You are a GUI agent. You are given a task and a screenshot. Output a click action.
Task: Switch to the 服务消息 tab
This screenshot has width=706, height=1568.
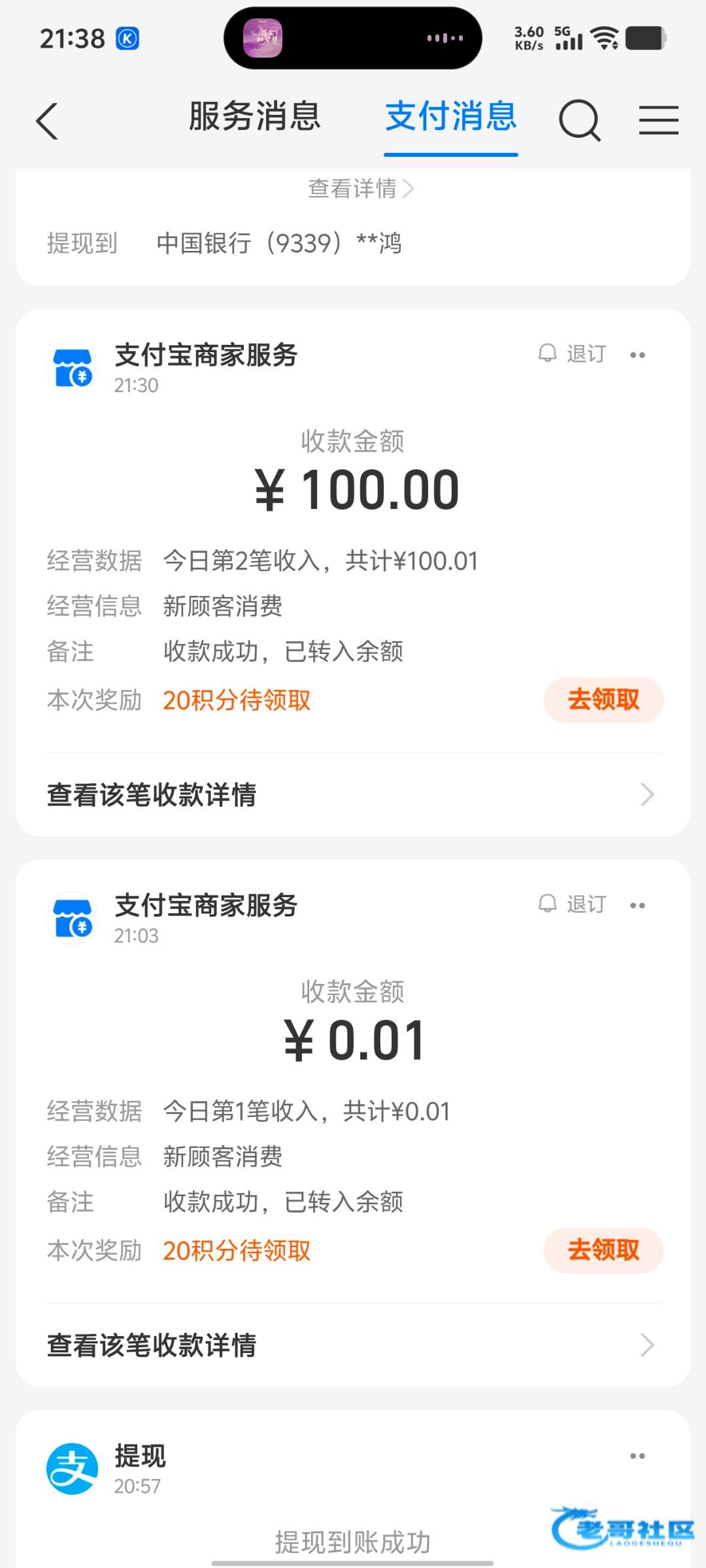pos(254,117)
